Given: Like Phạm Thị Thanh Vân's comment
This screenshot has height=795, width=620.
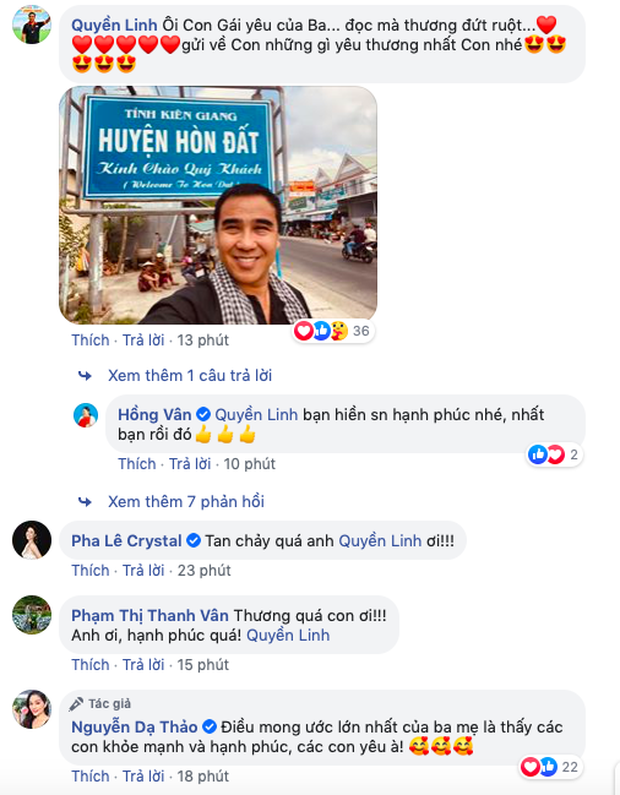Looking at the screenshot, I should click(90, 664).
